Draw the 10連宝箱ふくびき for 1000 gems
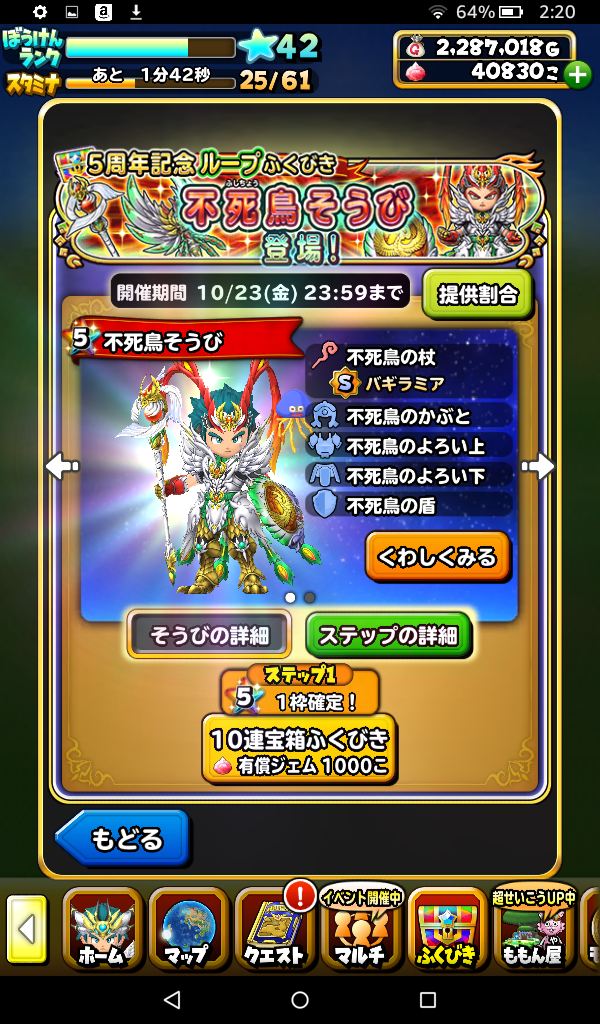The height and width of the screenshot is (1024, 600). (x=299, y=748)
